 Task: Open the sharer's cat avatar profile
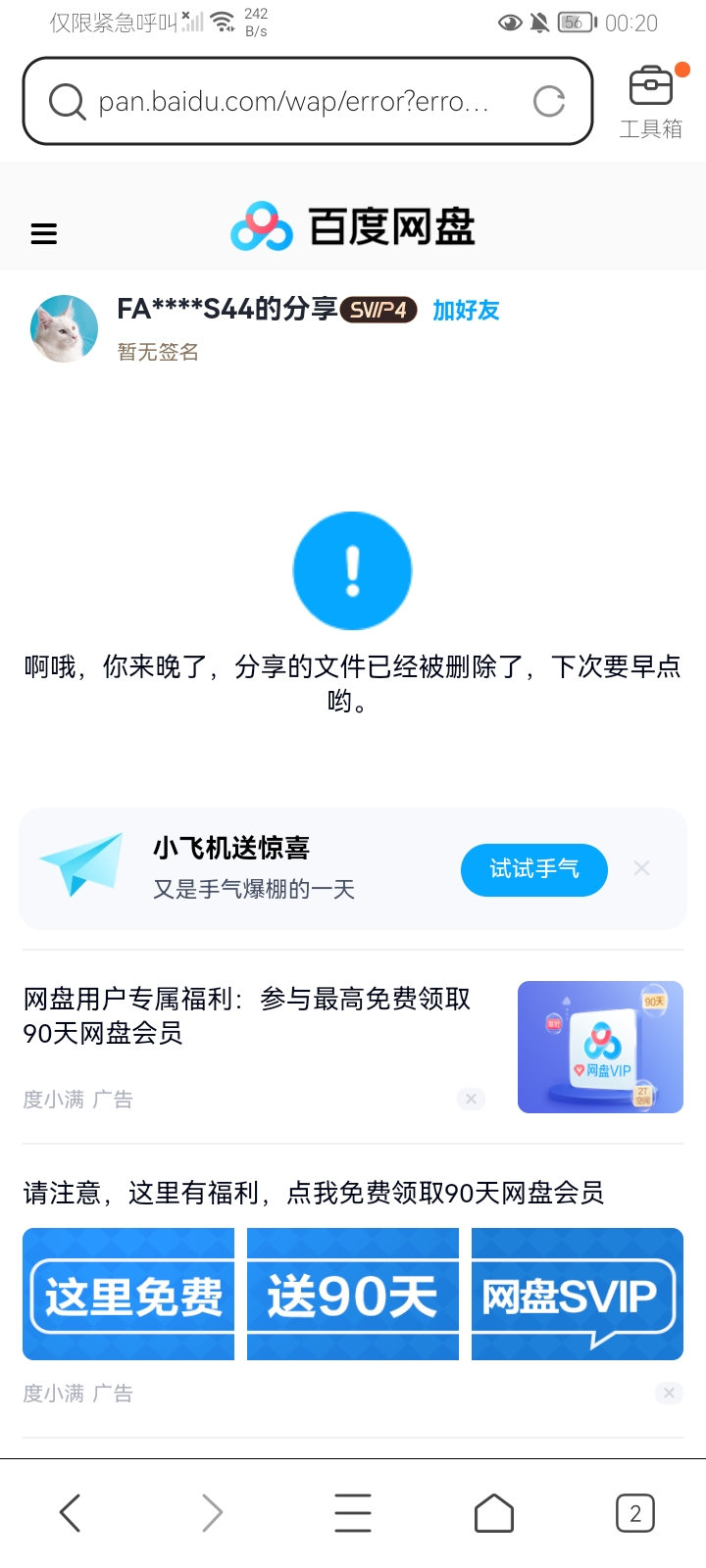(65, 329)
